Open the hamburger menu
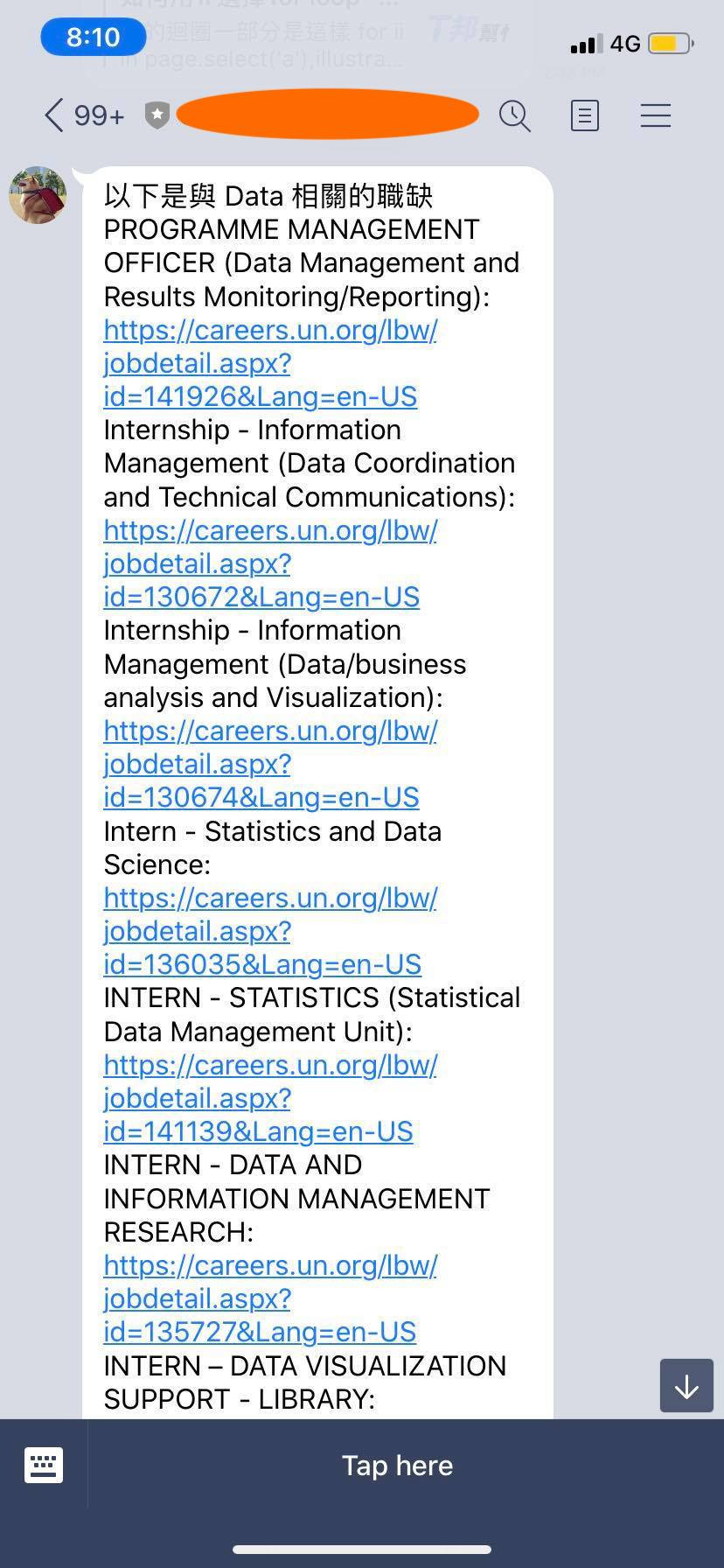Screen dimensions: 724x1568 [655, 115]
